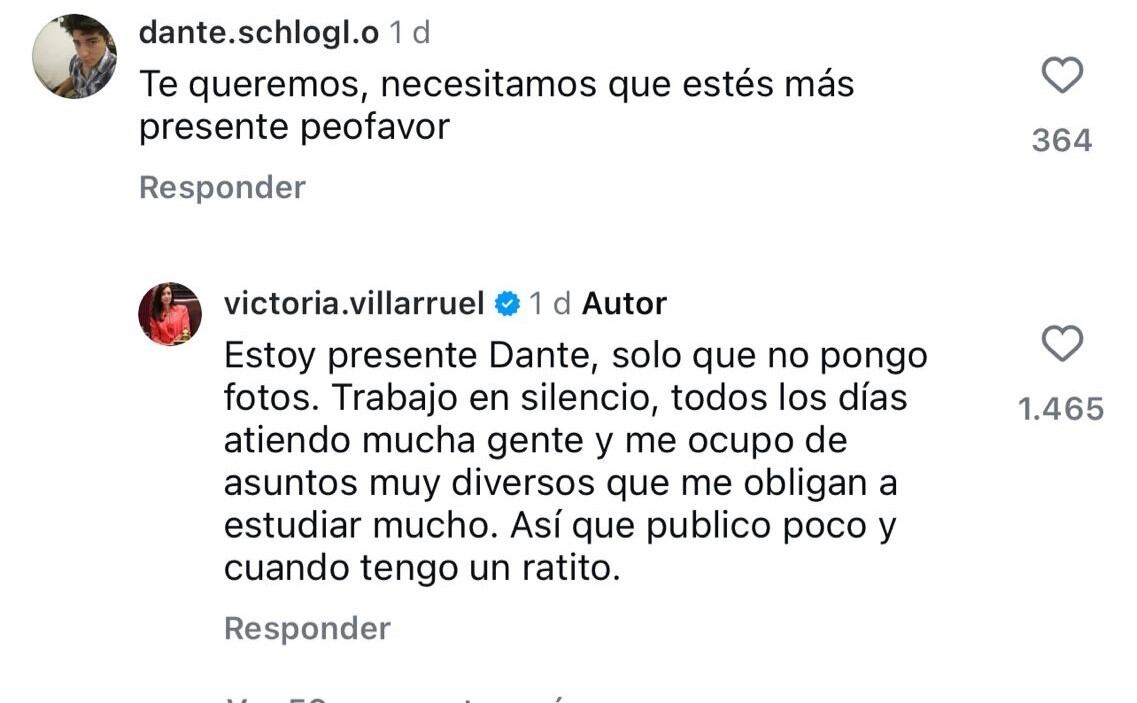This screenshot has width=1137, height=703.
Task: Like dante.schlogl.o's comment
Action: (1061, 76)
